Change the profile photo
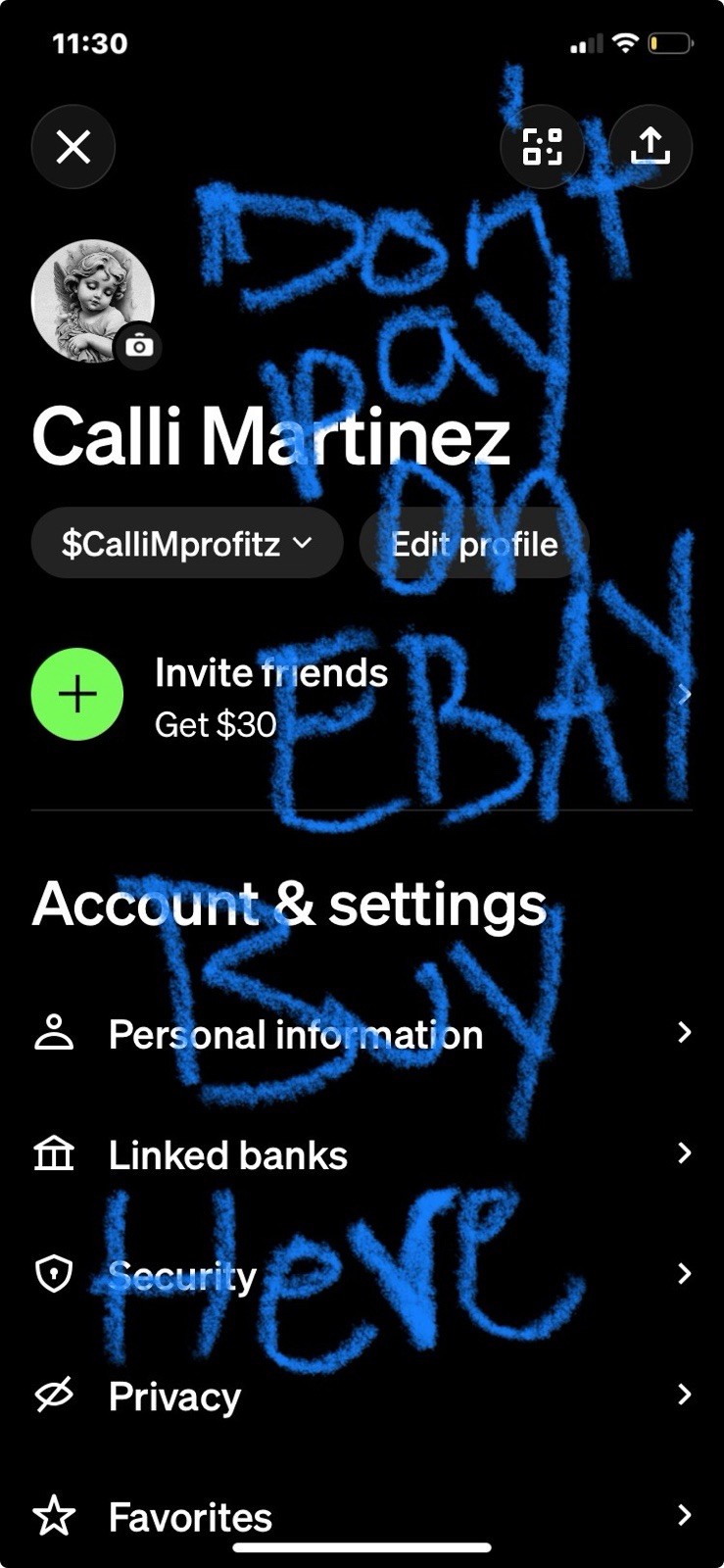This screenshot has width=724, height=1568. 140,346
